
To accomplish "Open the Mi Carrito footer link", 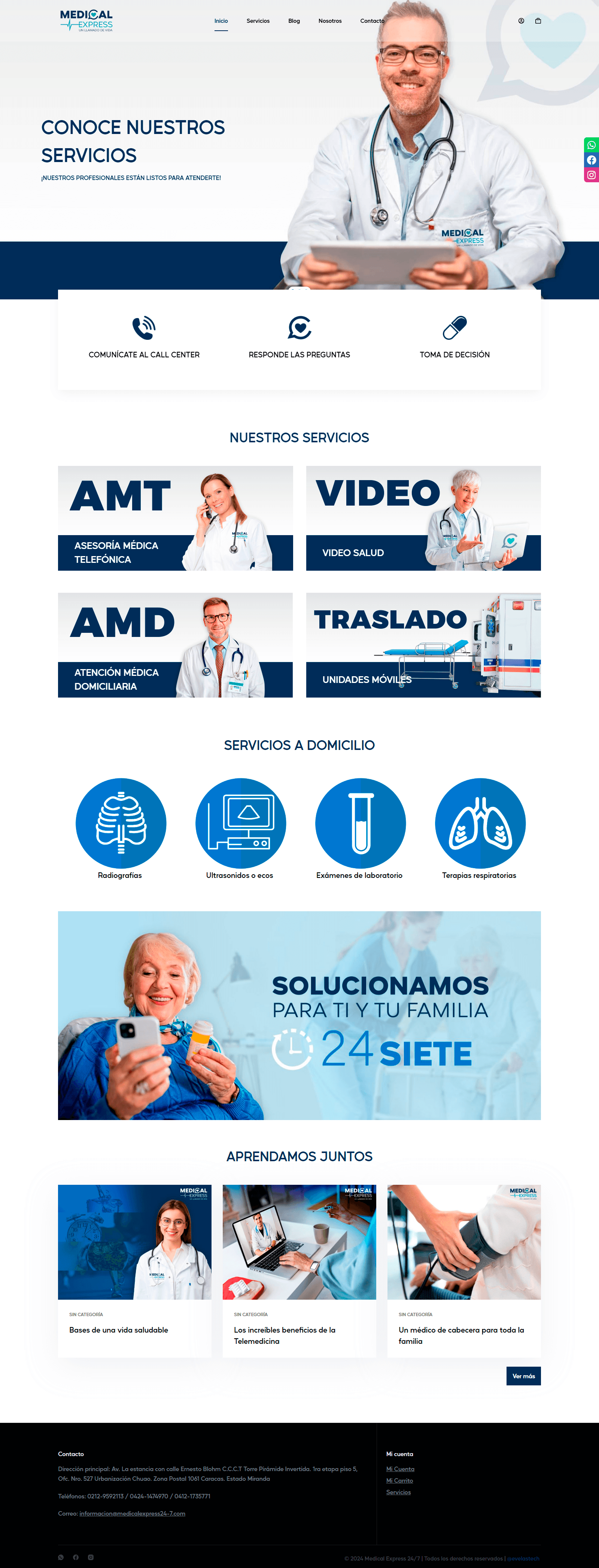I will tap(399, 1480).
